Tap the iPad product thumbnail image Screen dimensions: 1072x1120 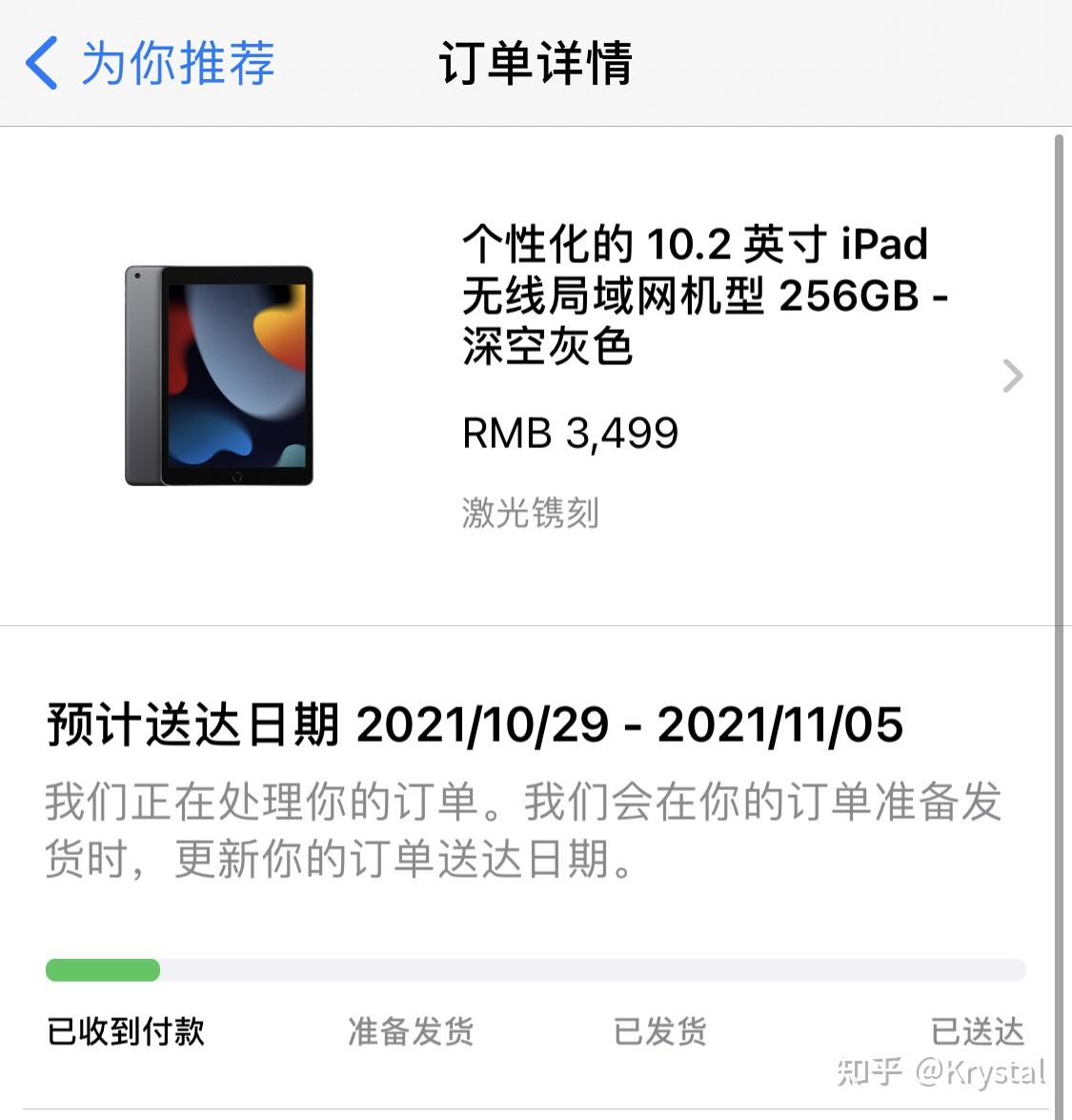pos(221,376)
